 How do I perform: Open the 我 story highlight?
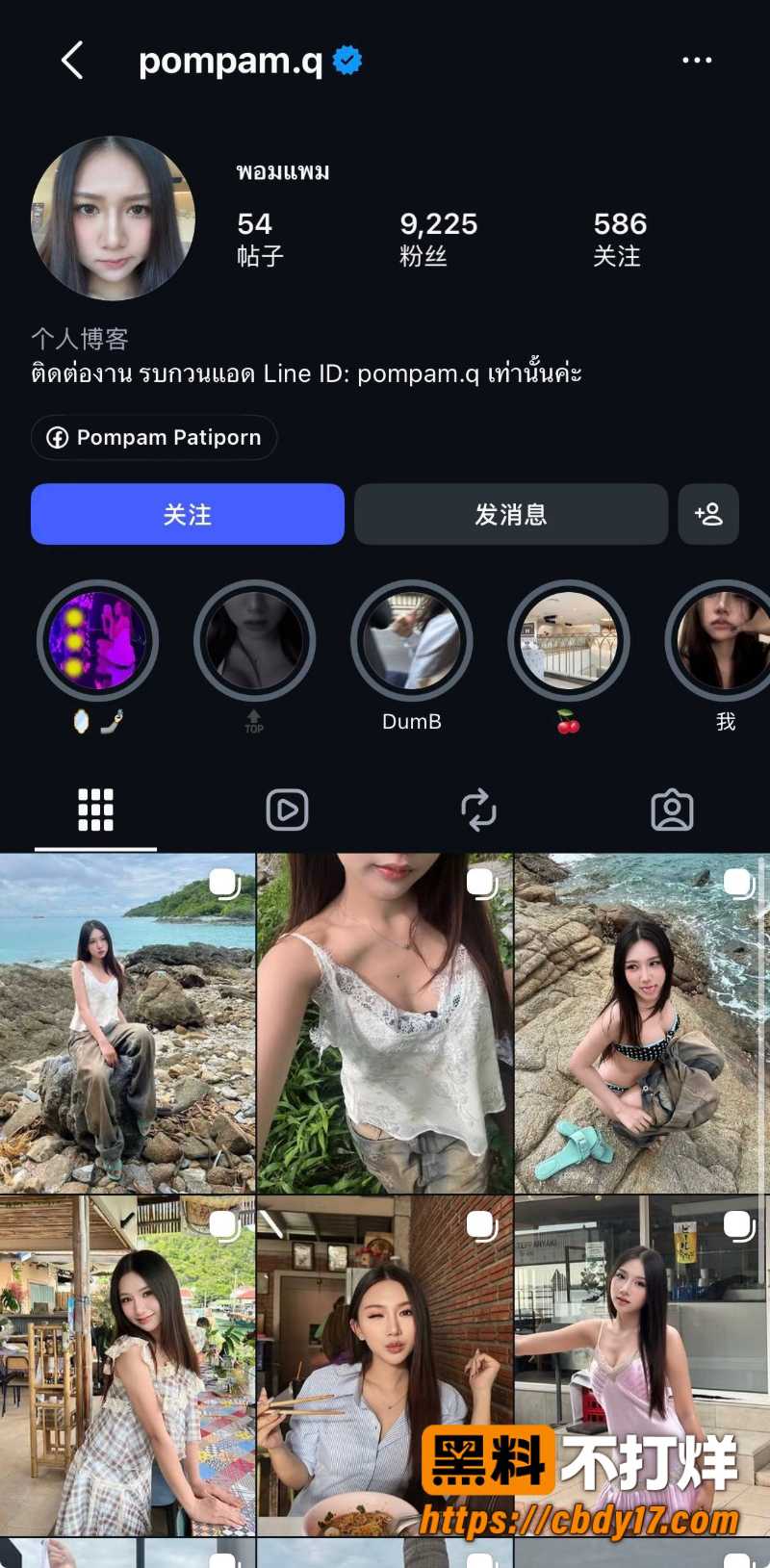point(722,640)
